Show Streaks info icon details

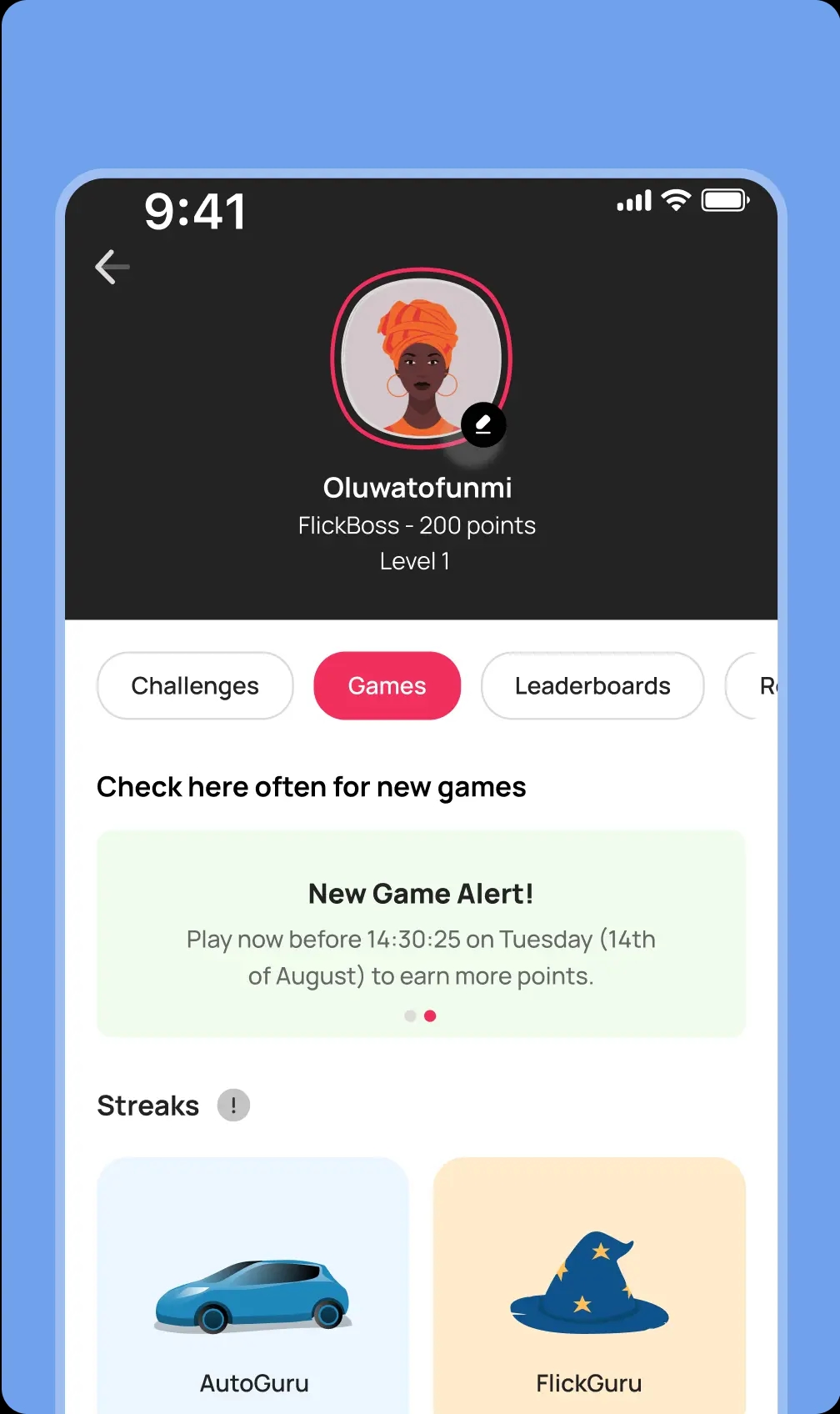click(233, 1106)
